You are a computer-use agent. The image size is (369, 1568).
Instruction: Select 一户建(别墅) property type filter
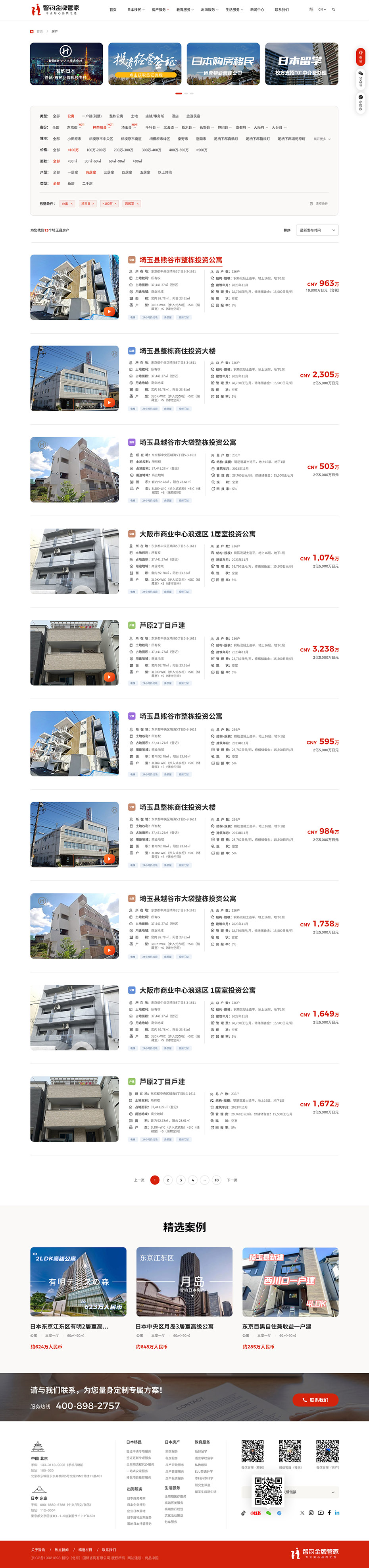tap(92, 116)
